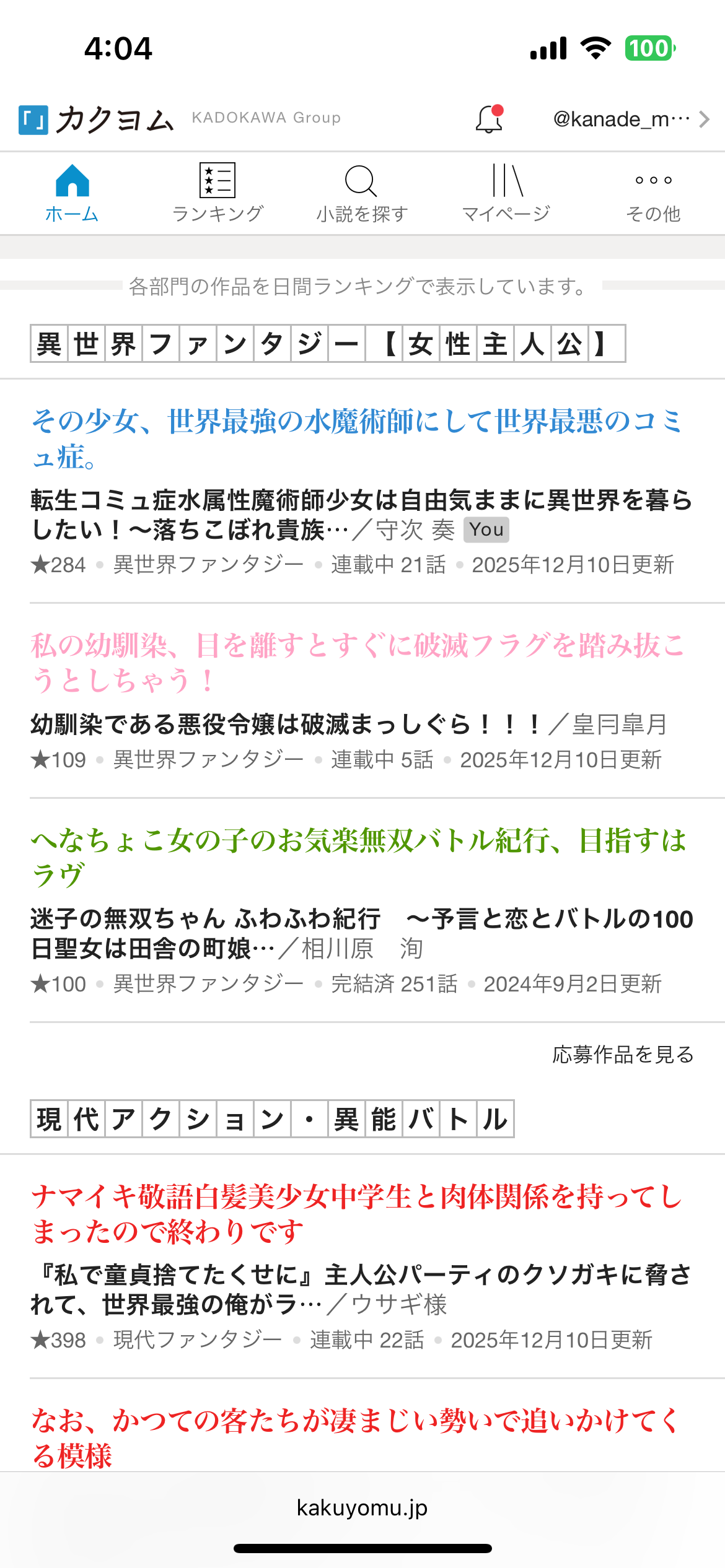The image size is (725, 1568).
Task: Open the その他 menu tab
Action: [x=653, y=193]
